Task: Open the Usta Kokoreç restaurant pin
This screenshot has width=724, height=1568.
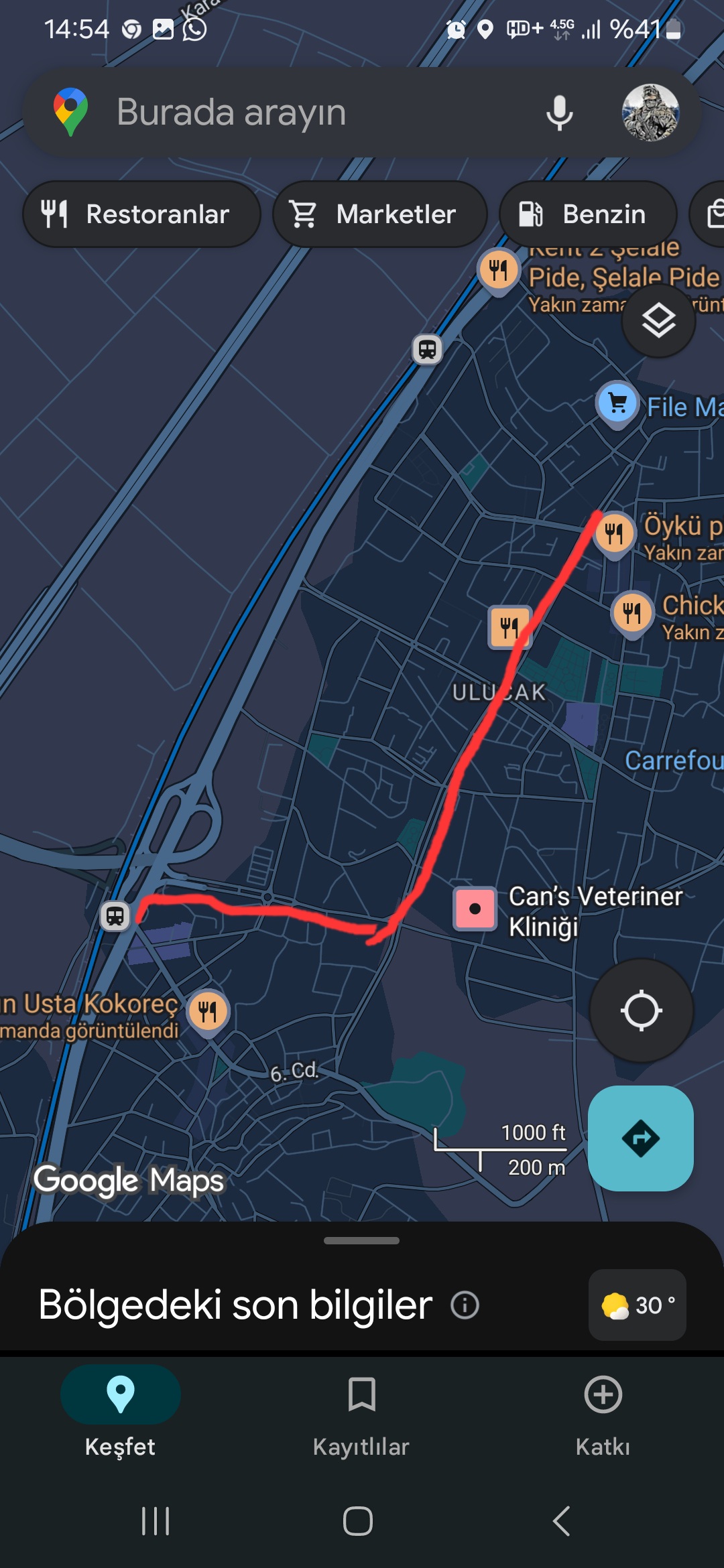Action: 208,1011
